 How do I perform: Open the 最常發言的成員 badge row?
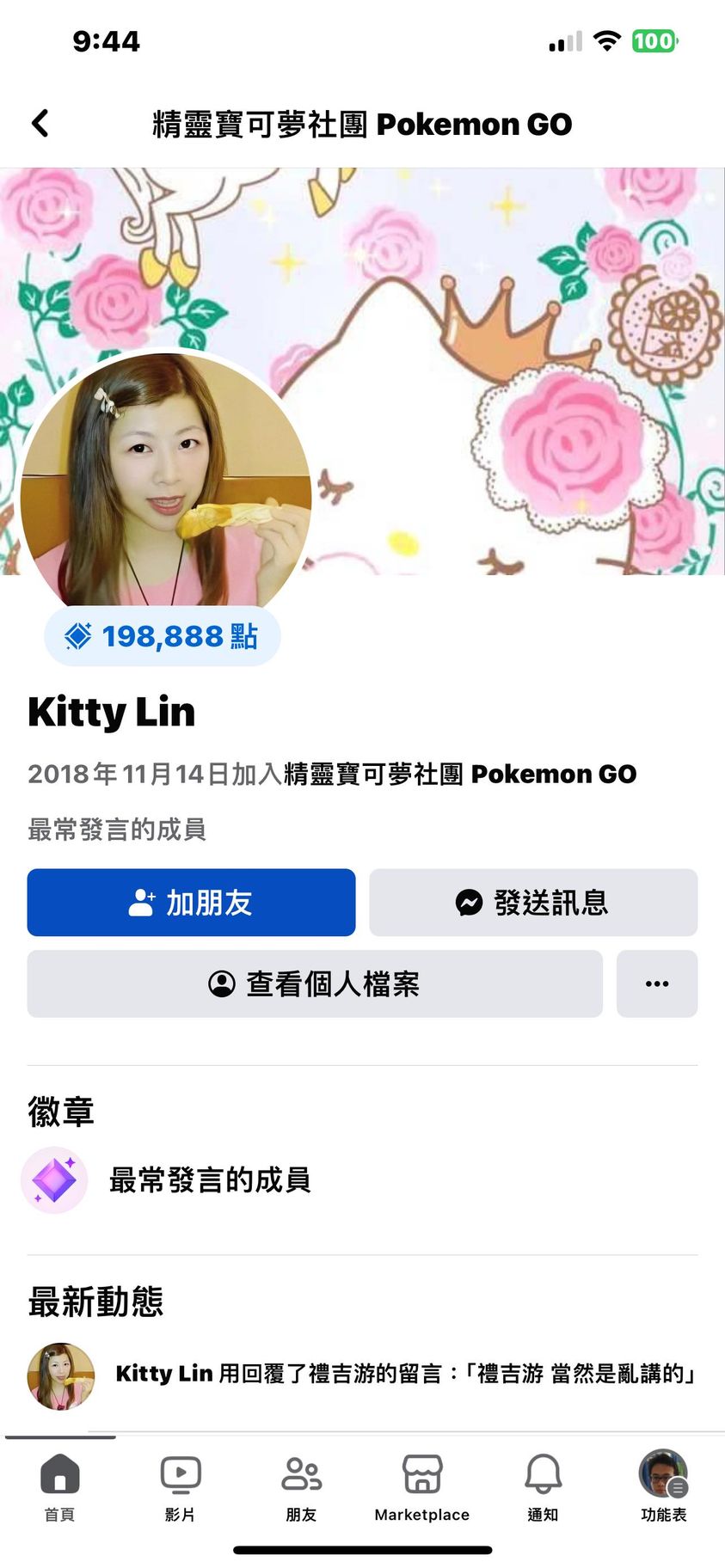[x=209, y=1180]
